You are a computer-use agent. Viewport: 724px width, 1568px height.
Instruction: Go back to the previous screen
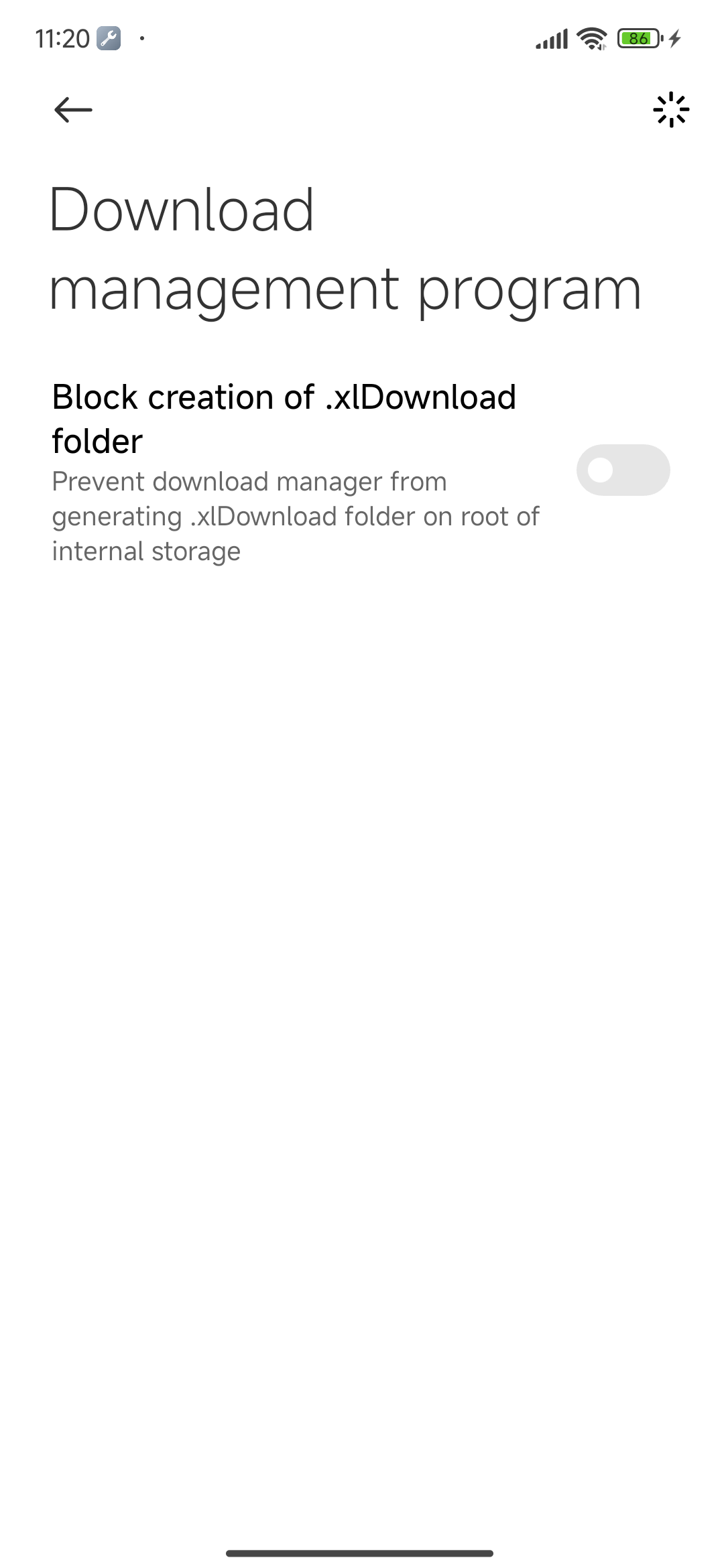pyautogui.click(x=73, y=110)
